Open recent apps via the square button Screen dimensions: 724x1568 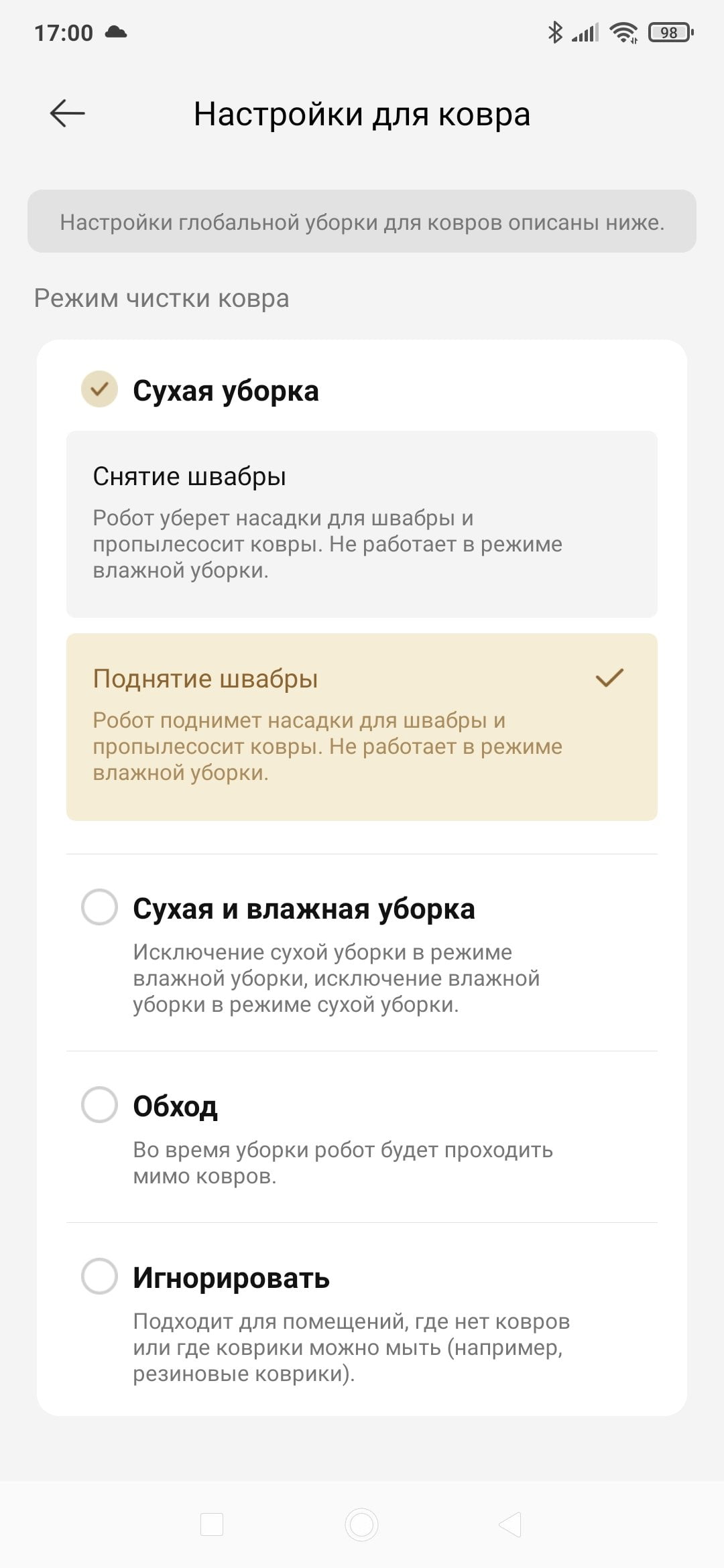[212, 1524]
